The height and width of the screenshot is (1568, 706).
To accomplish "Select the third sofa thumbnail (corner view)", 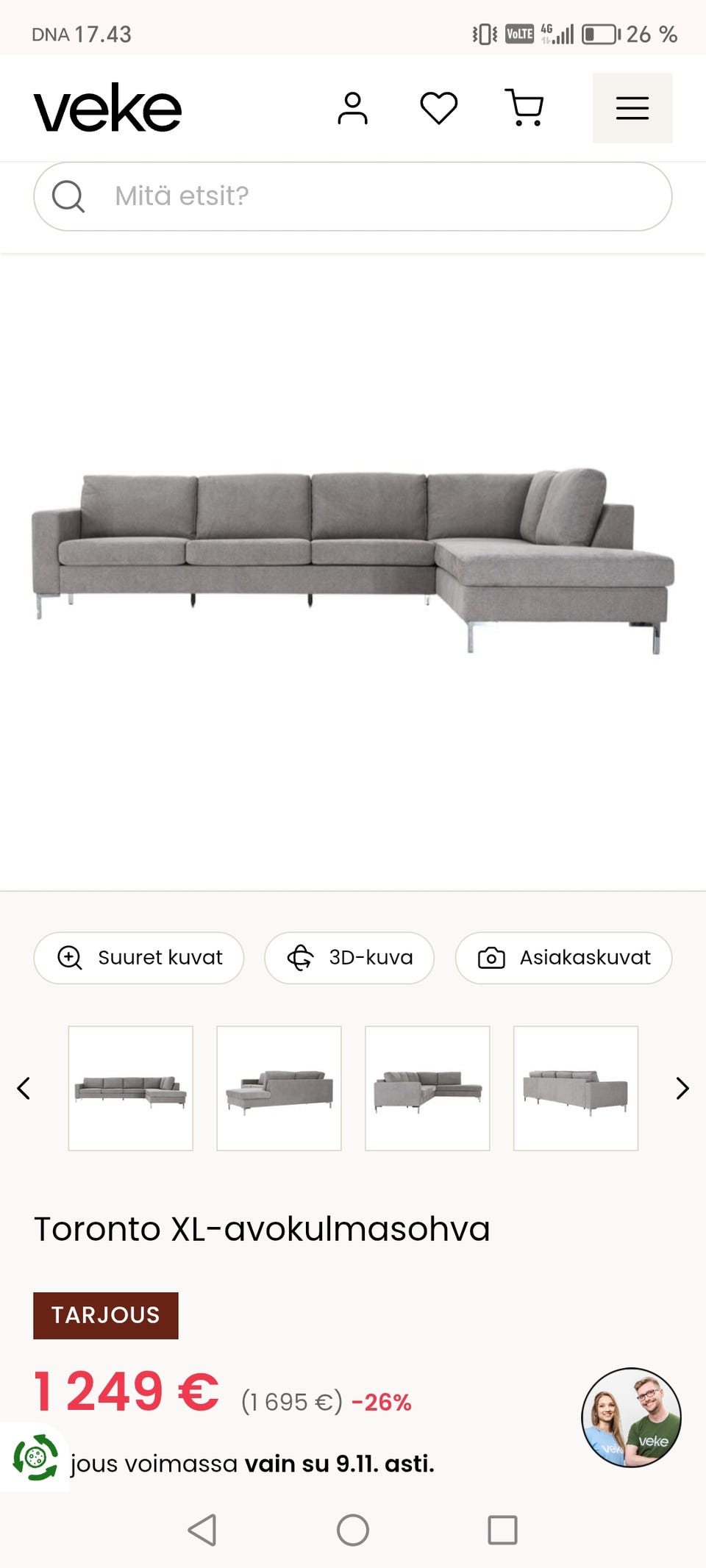I will click(x=427, y=1088).
